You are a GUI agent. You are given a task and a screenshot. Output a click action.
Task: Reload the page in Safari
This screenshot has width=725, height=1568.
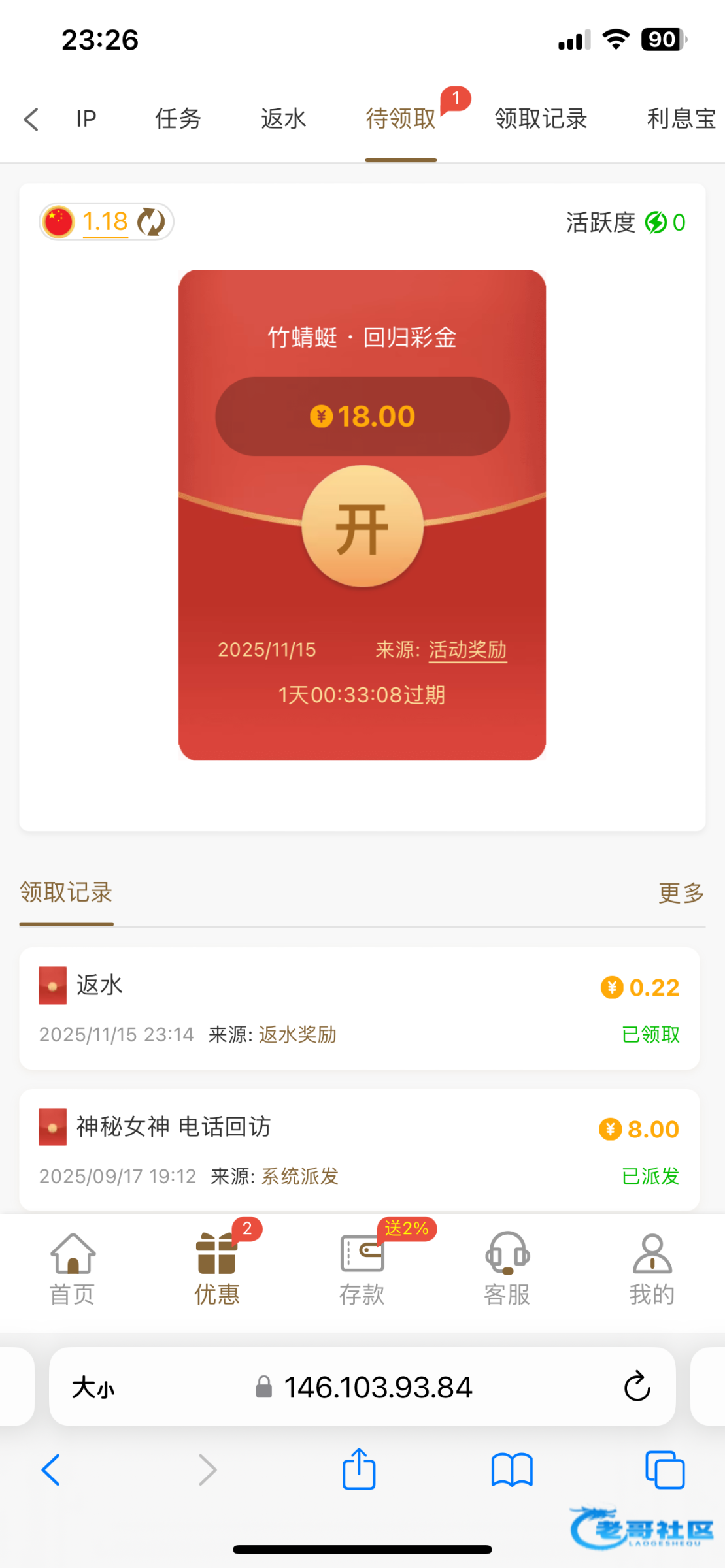(637, 1386)
